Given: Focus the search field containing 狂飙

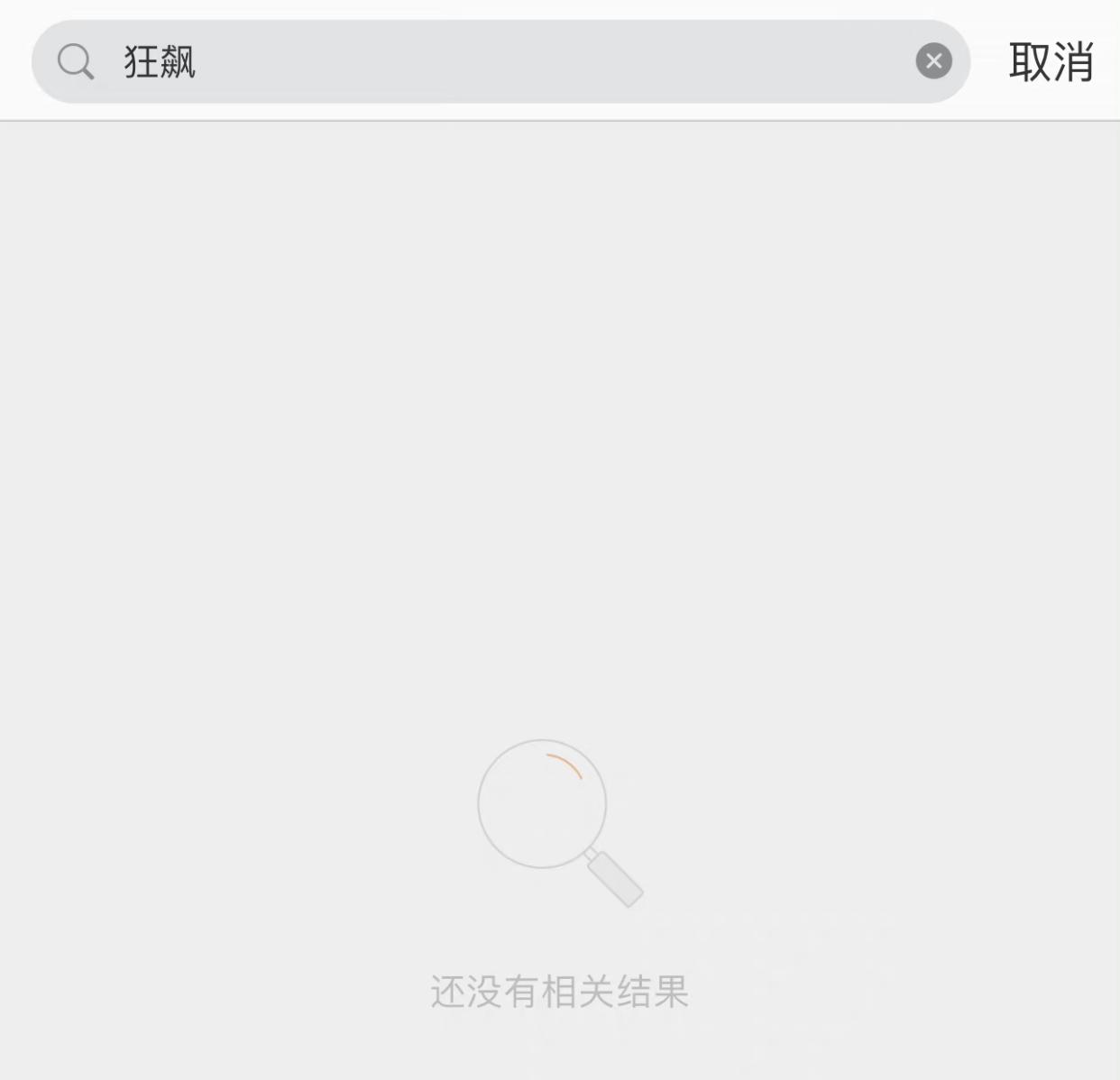Looking at the screenshot, I should [x=505, y=61].
